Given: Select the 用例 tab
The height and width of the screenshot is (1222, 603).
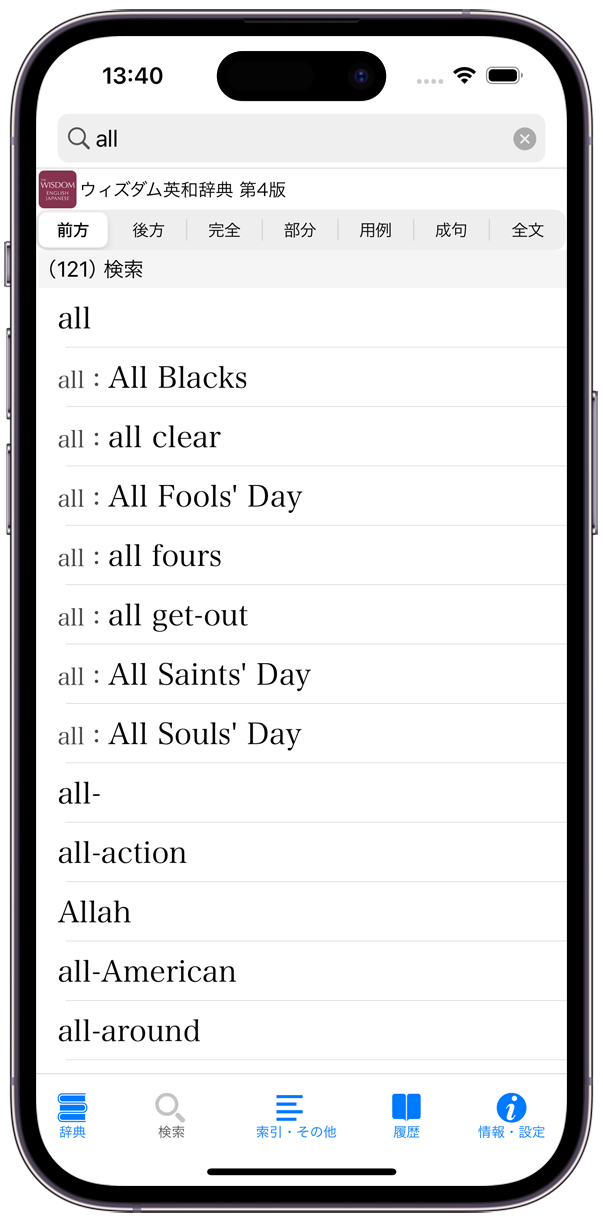Looking at the screenshot, I should pos(376,230).
